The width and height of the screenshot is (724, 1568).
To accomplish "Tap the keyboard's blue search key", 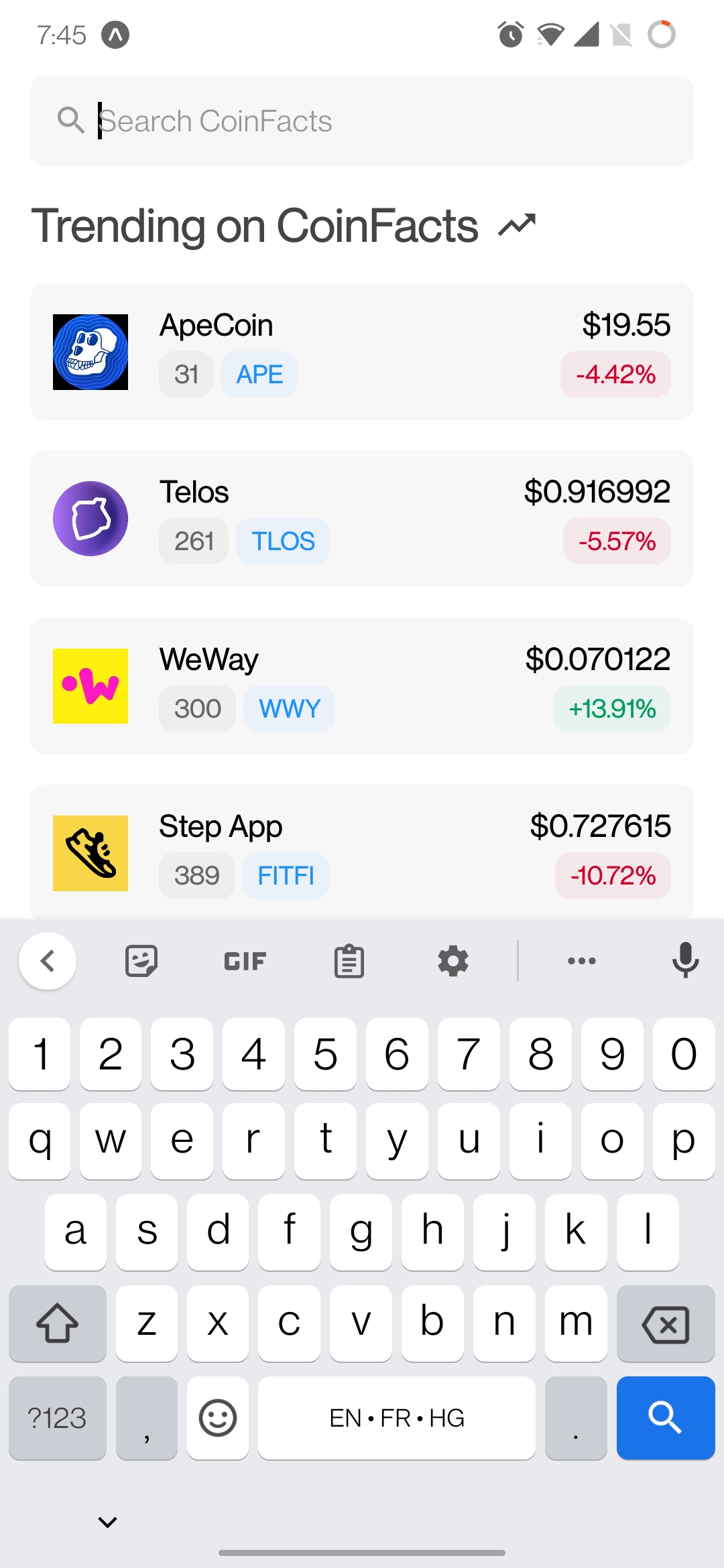I will pyautogui.click(x=665, y=1417).
